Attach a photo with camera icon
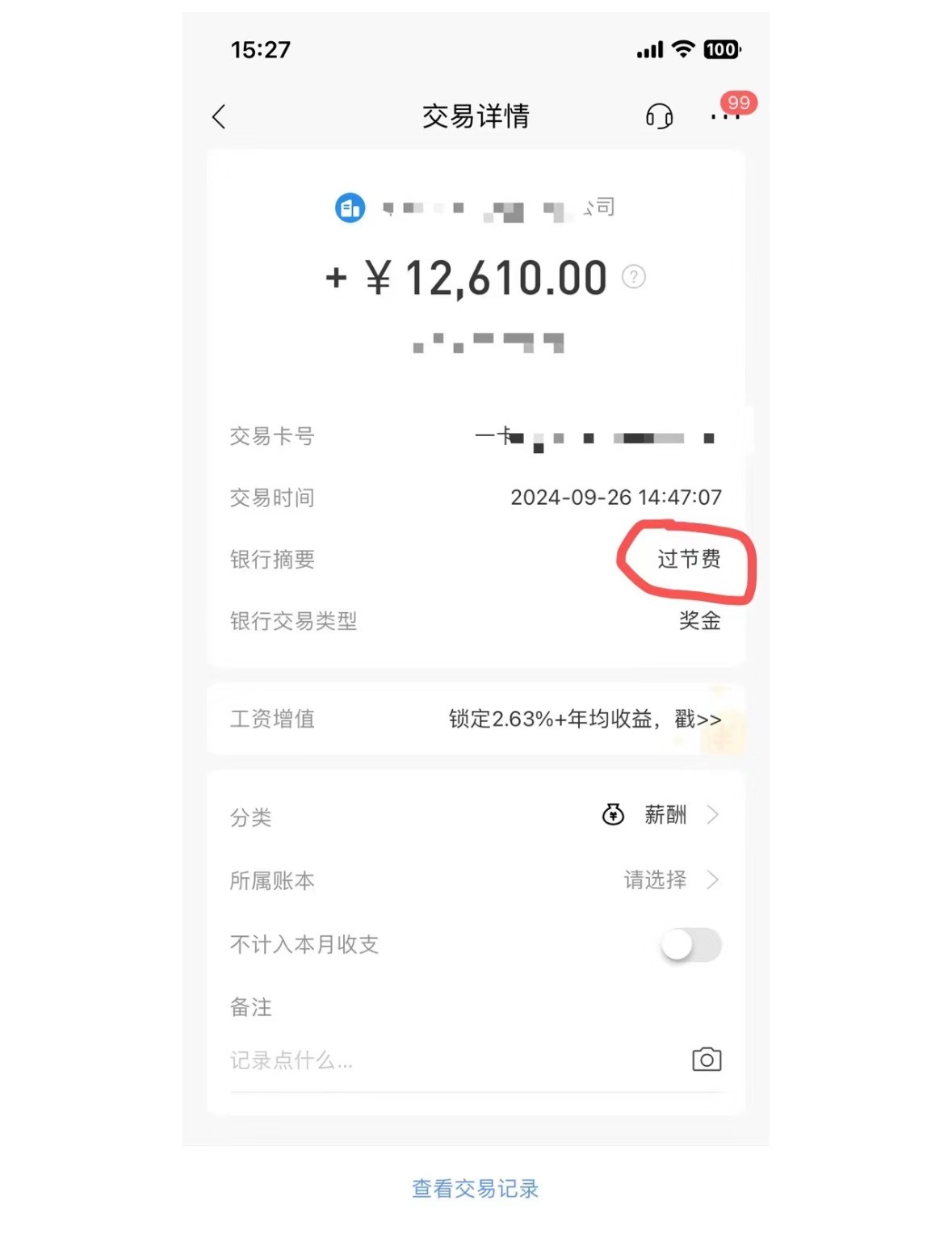 [707, 1060]
